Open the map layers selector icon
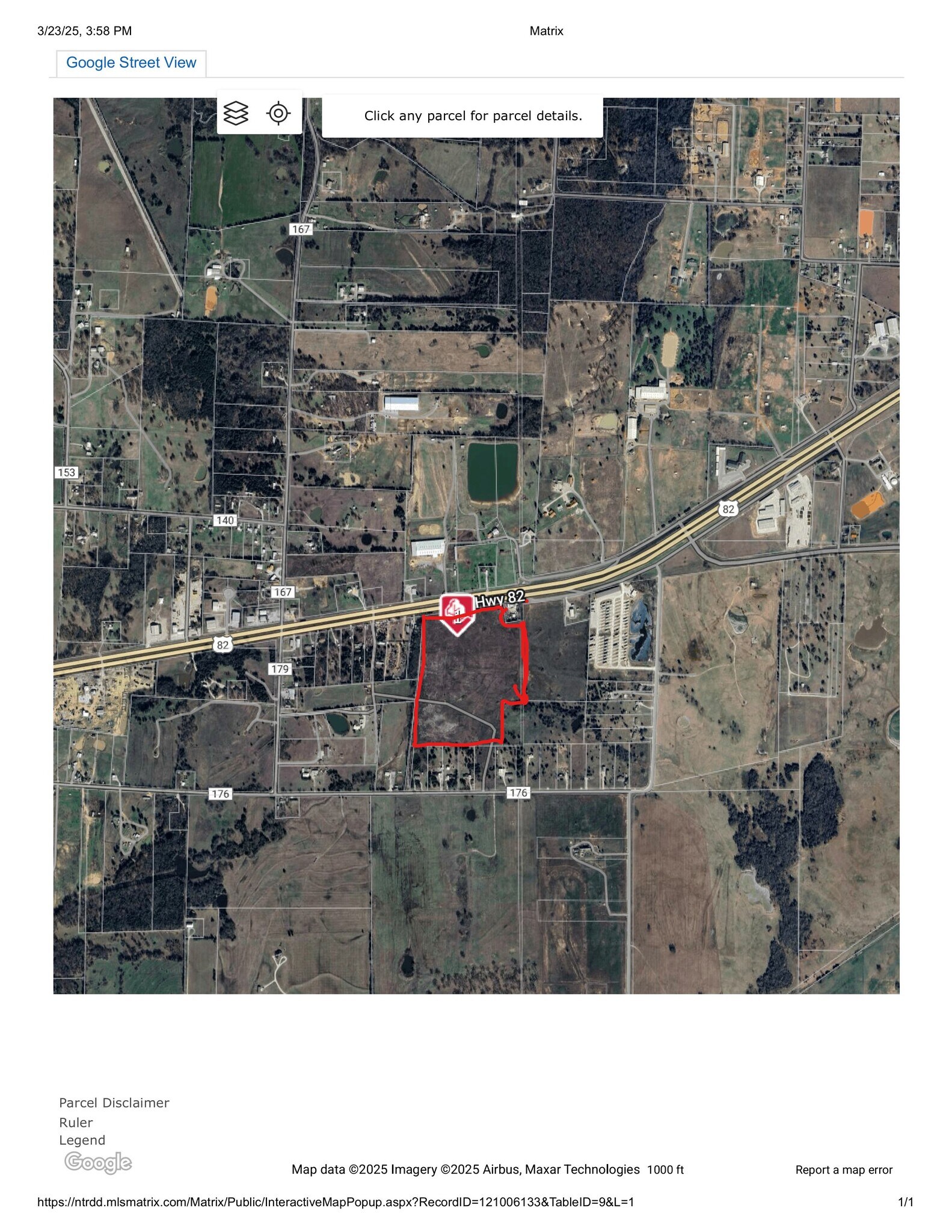Image resolution: width=952 pixels, height=1232 pixels. [235, 114]
